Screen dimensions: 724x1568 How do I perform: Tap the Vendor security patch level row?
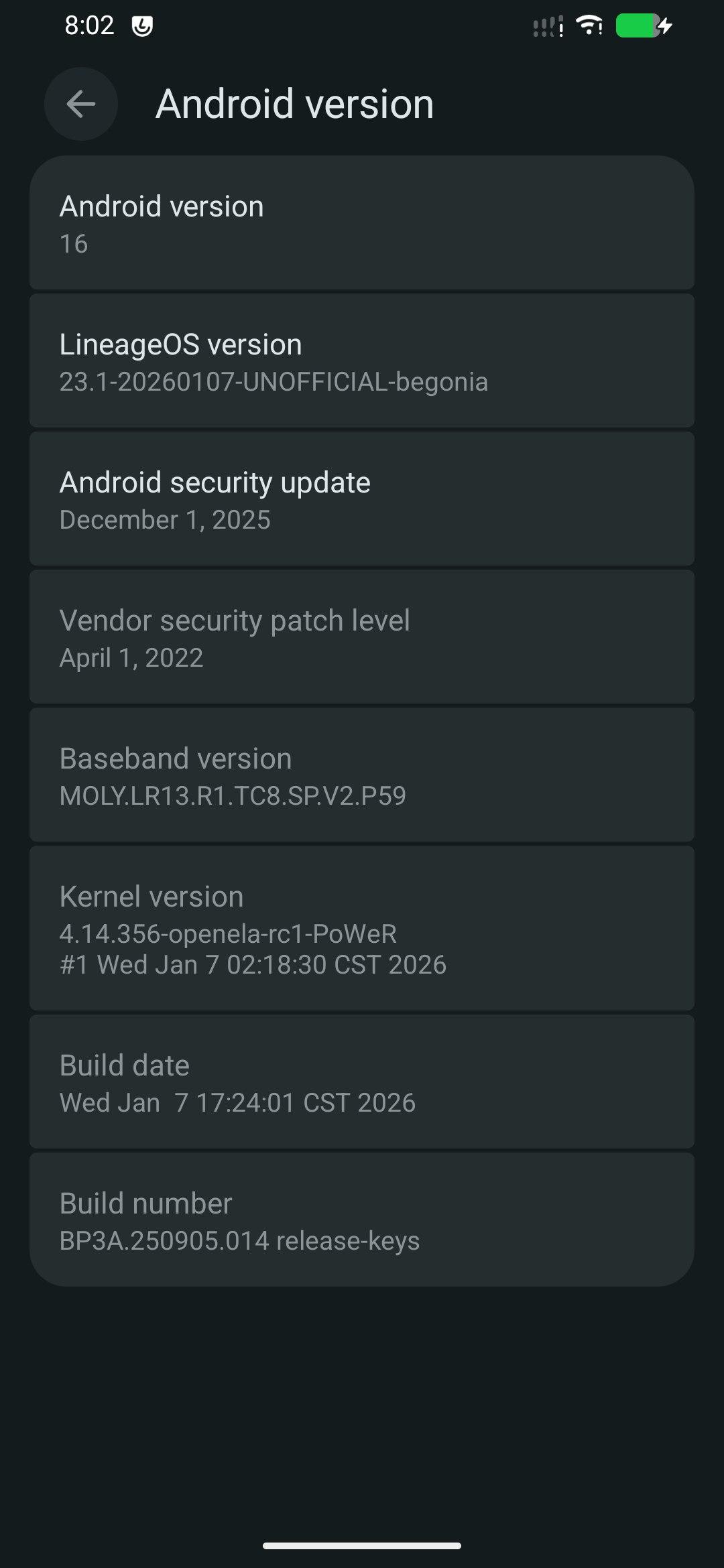[362, 638]
